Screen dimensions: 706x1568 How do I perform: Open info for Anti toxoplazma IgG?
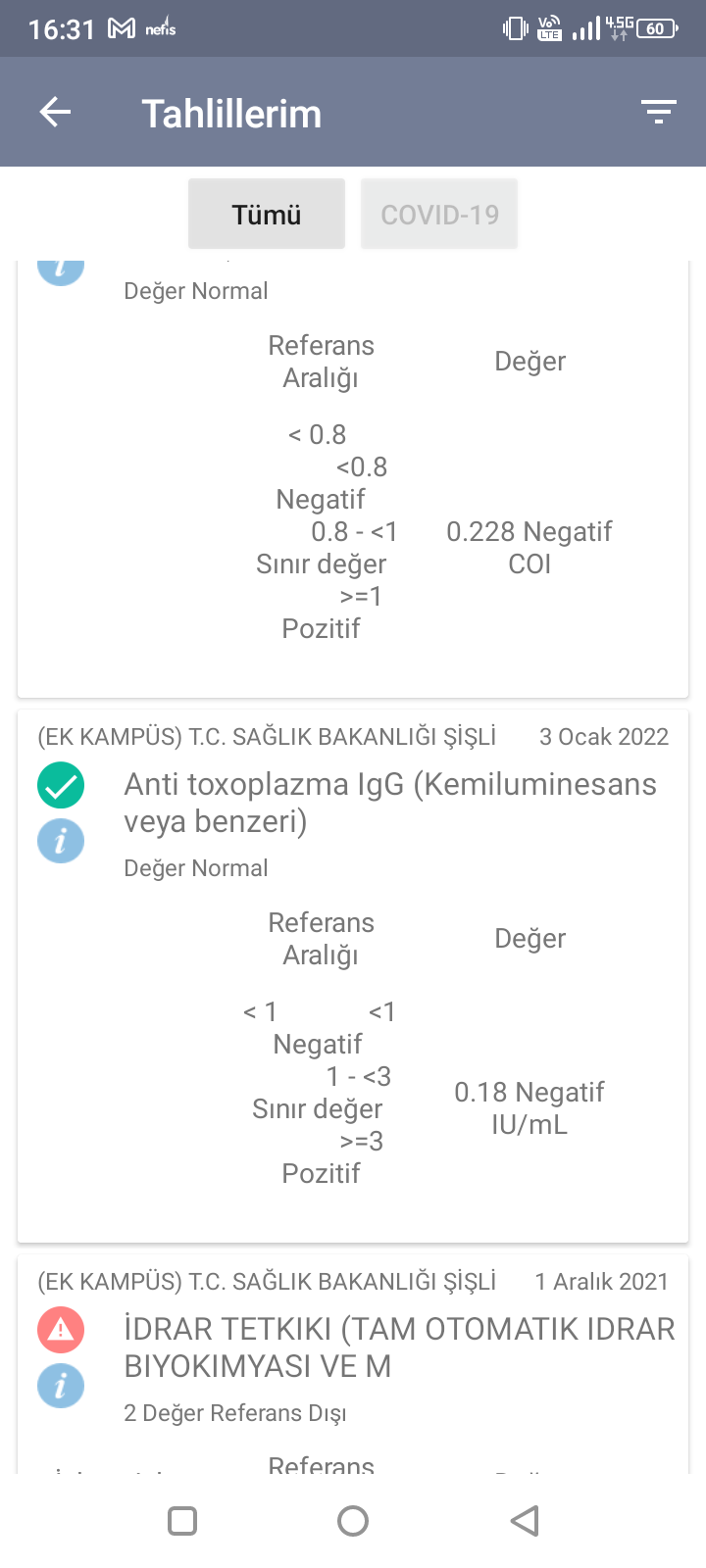[61, 842]
